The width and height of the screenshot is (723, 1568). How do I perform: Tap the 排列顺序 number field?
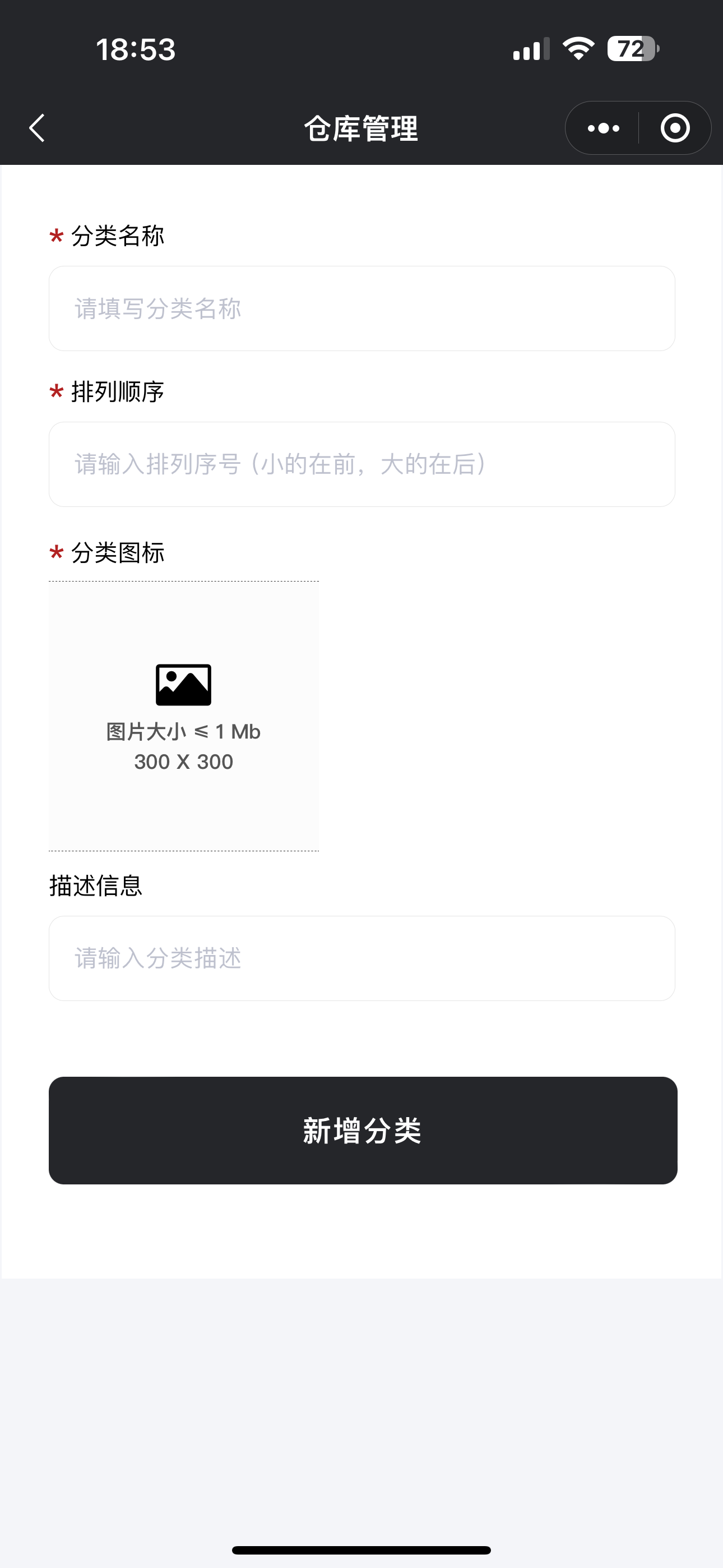click(x=361, y=464)
